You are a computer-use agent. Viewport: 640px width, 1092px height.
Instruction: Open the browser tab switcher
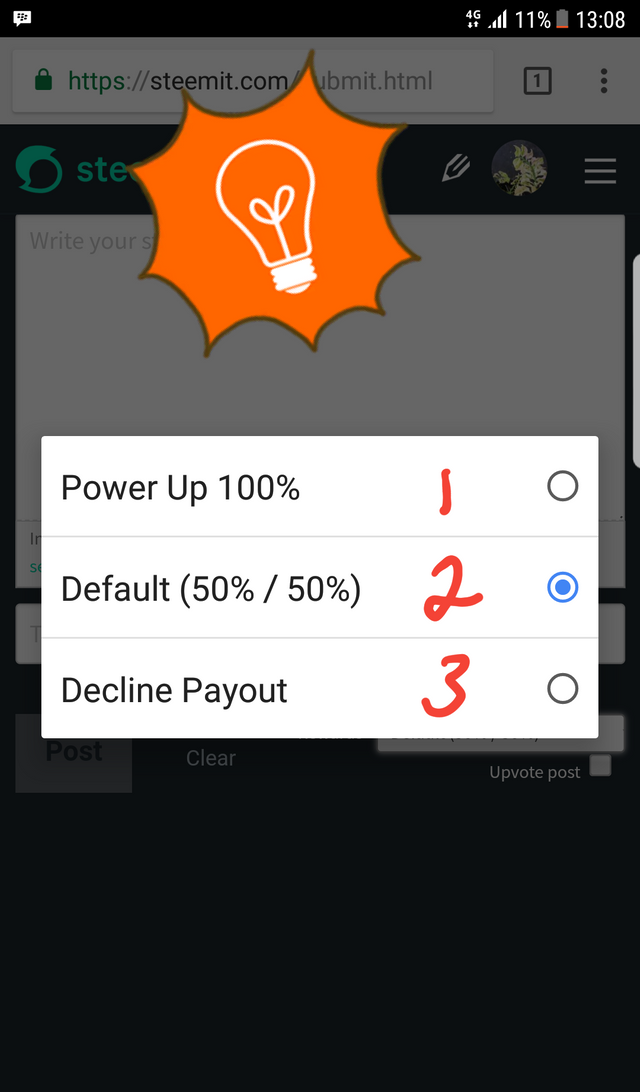coord(537,81)
